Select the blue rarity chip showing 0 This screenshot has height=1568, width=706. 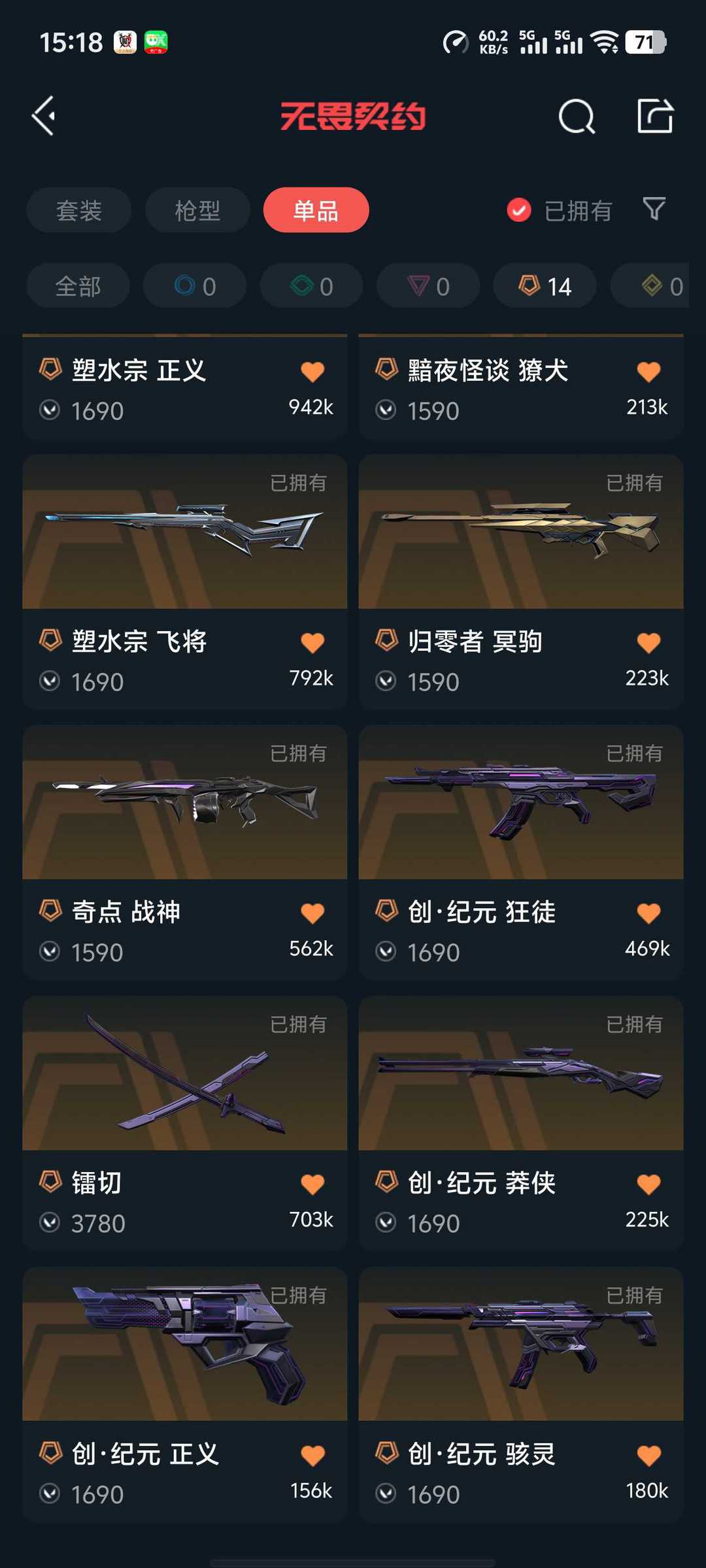pyautogui.click(x=195, y=286)
